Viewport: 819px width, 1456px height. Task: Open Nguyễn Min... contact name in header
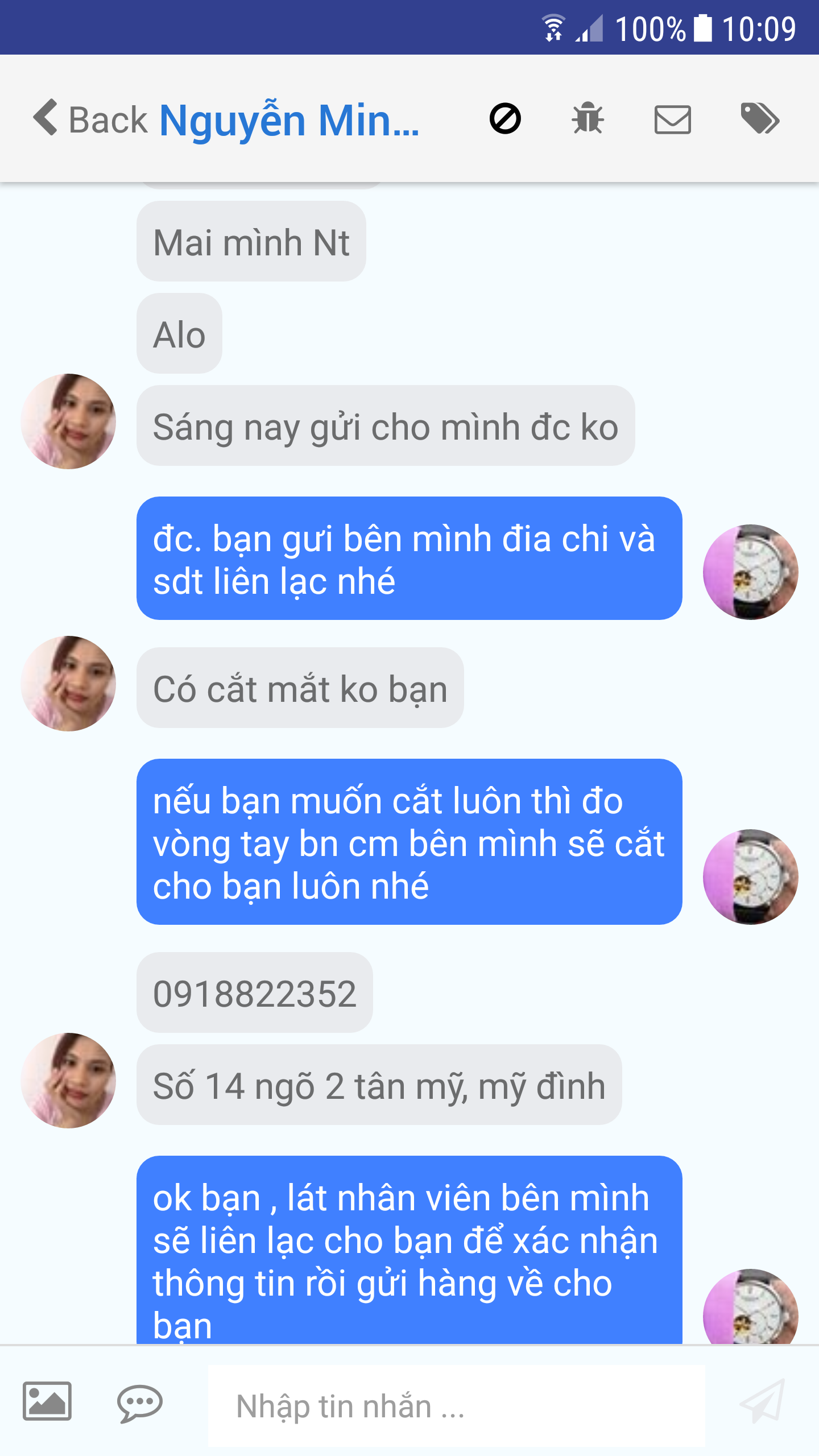[x=289, y=121]
